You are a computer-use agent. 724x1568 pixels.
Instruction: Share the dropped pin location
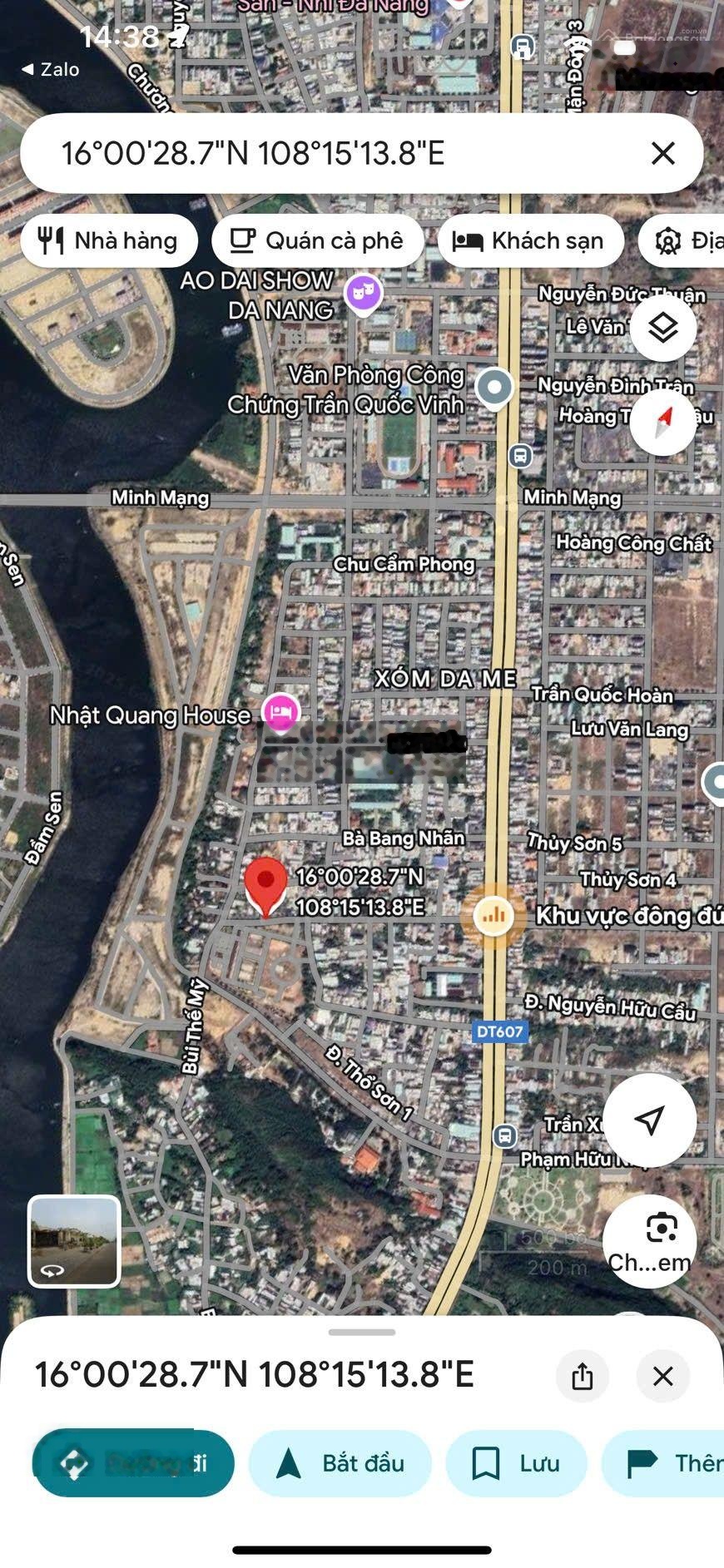[583, 1376]
